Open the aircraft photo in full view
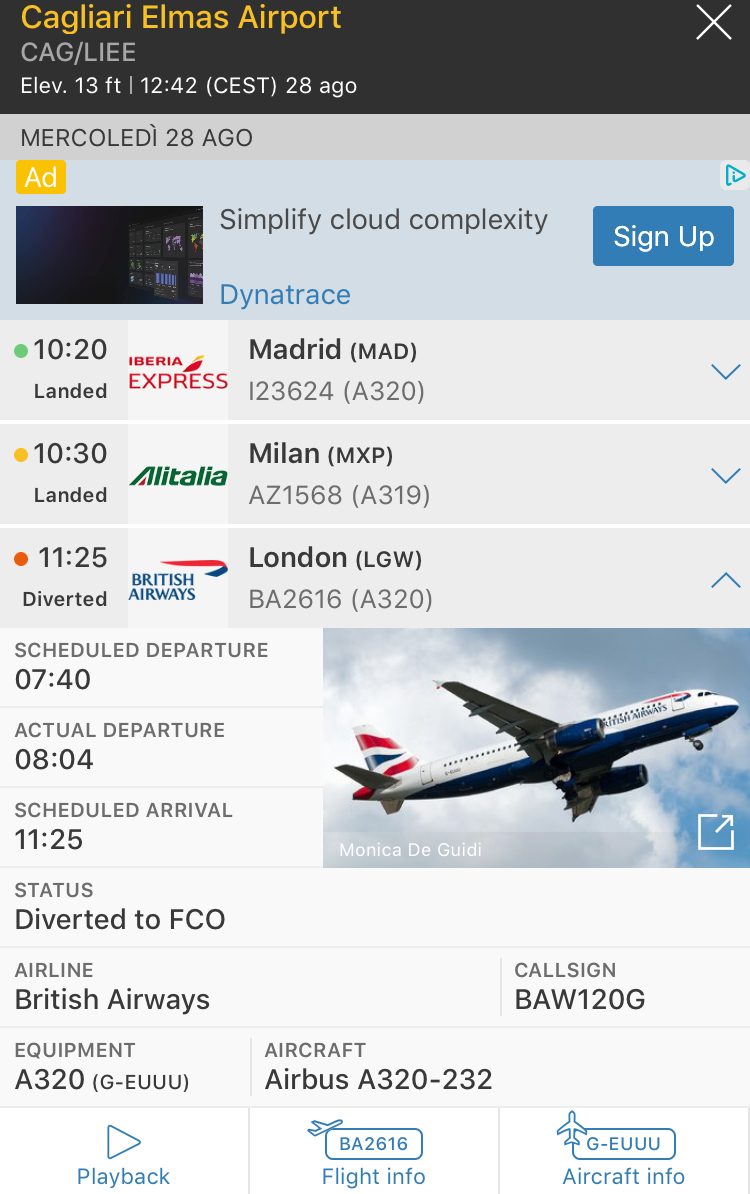The image size is (750, 1194). point(716,832)
